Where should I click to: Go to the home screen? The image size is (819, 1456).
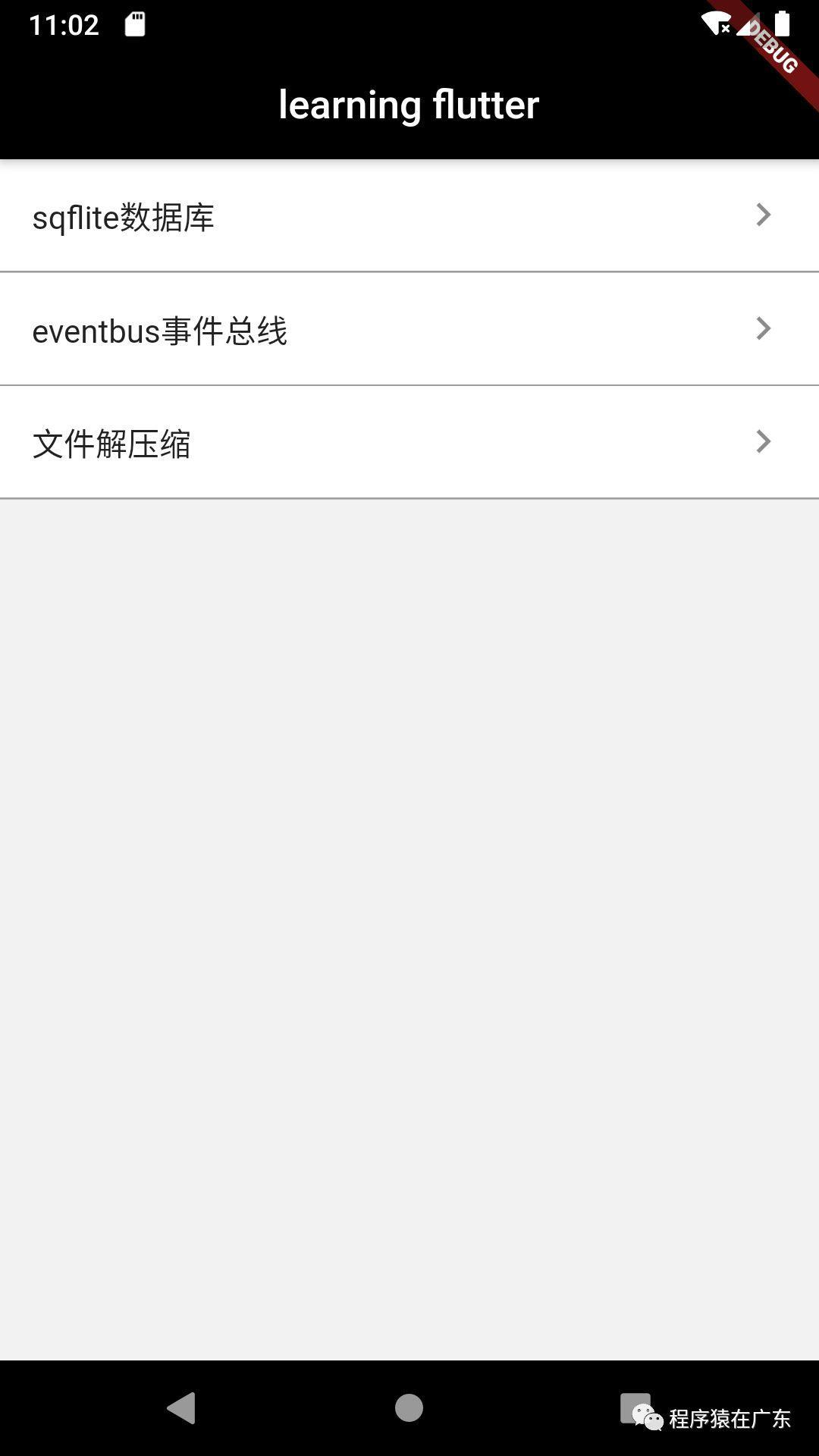409,1408
